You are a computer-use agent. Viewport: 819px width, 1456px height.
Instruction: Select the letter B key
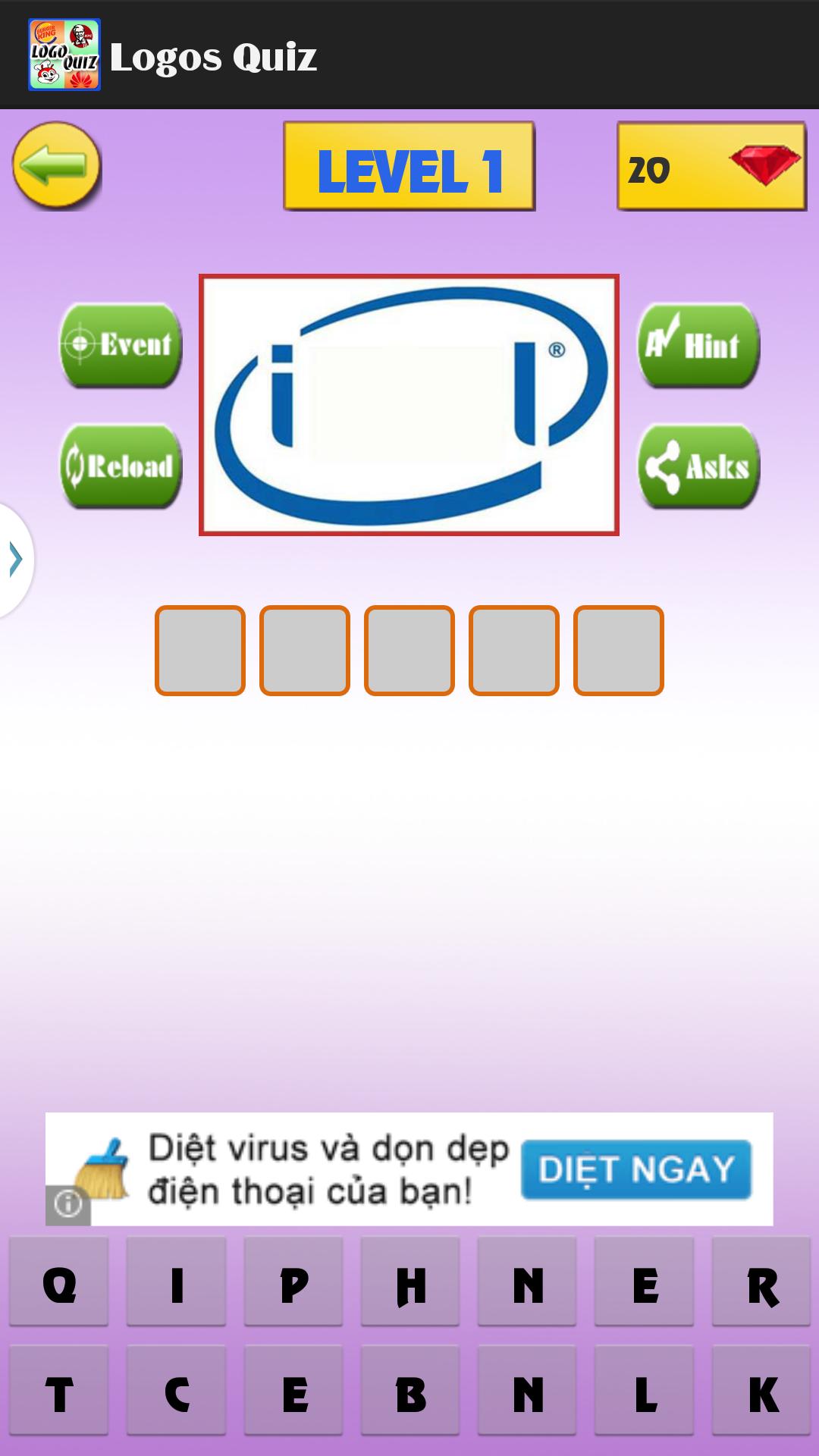(410, 1394)
